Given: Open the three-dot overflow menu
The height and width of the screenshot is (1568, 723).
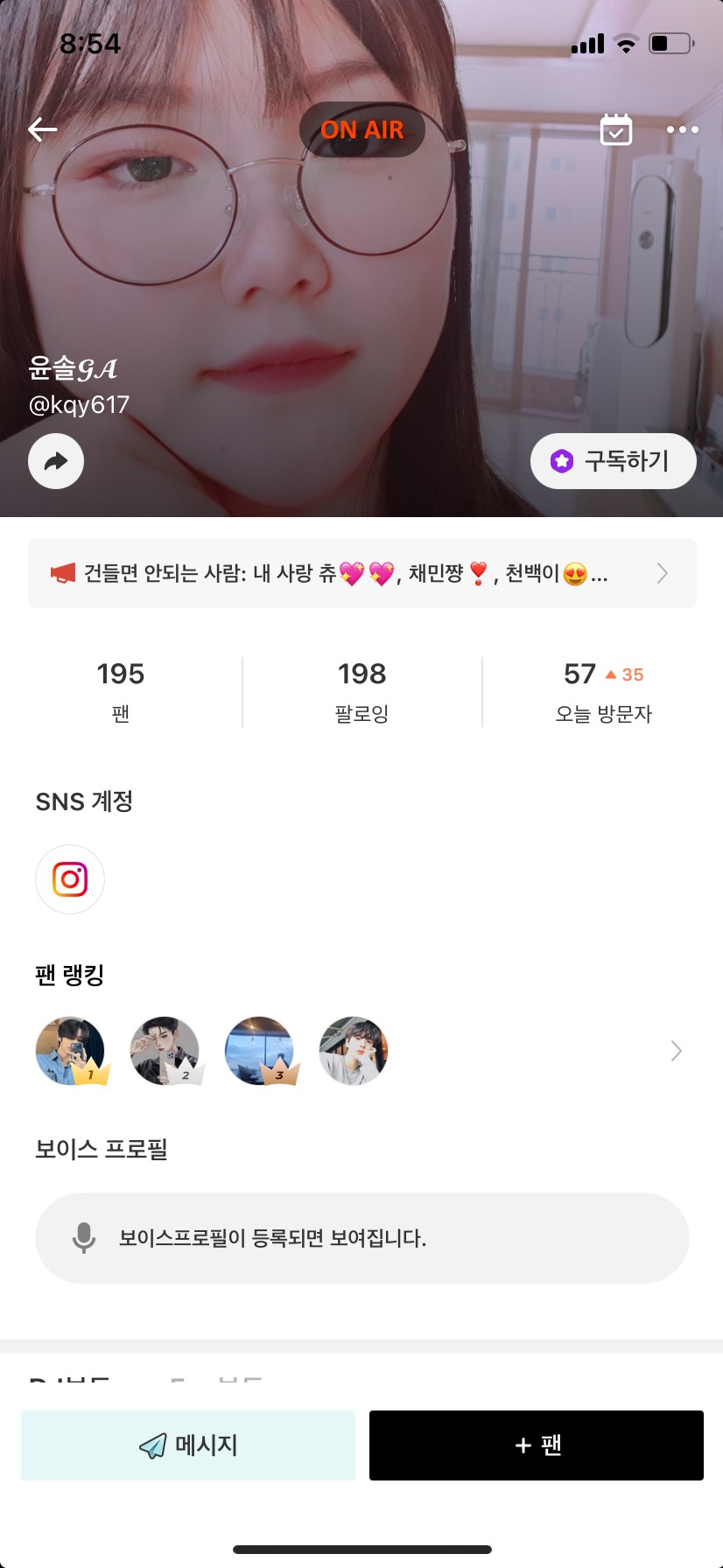Looking at the screenshot, I should (x=682, y=129).
